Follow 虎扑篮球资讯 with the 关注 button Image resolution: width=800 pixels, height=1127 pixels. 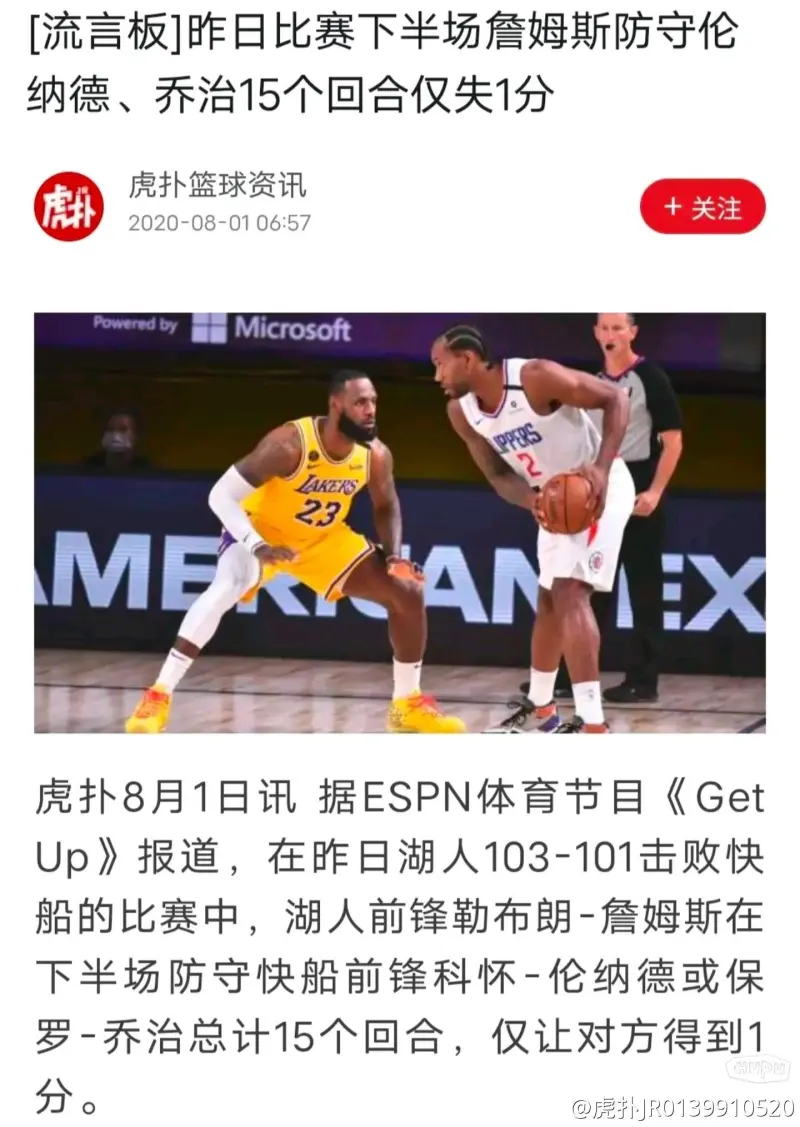click(x=702, y=207)
